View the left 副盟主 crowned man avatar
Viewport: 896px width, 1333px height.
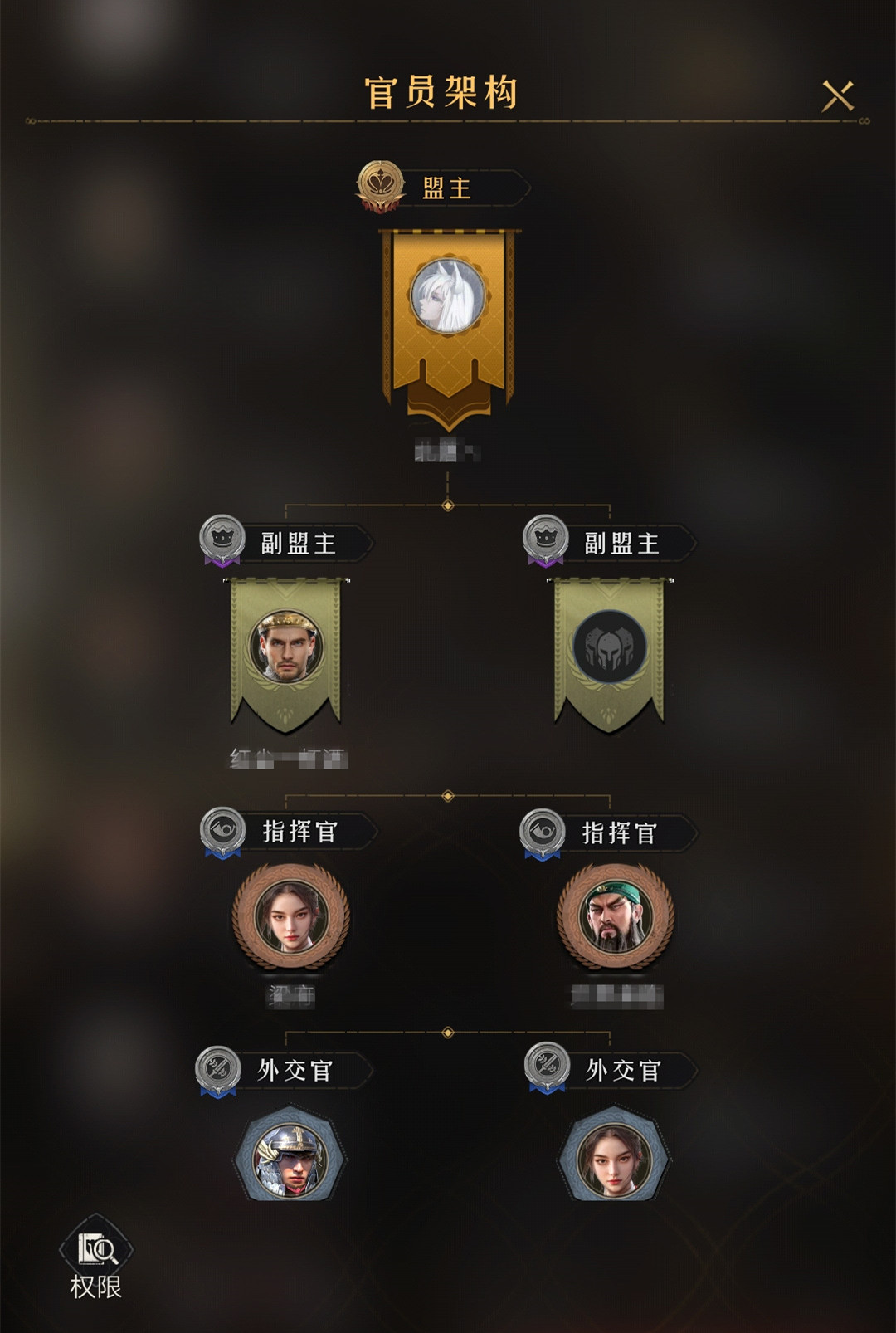click(285, 646)
